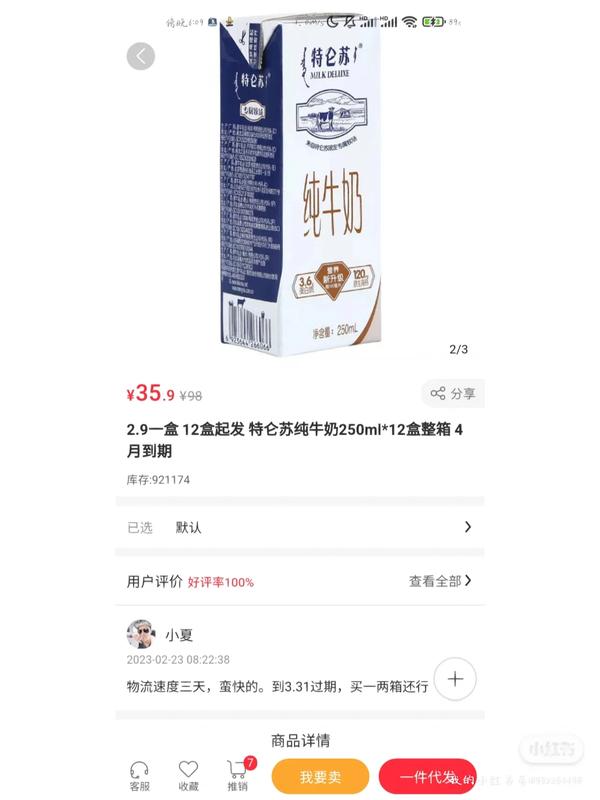Image resolution: width=600 pixels, height=800 pixels.
Task: View all reviews via 查看全部
Action: (x=440, y=580)
